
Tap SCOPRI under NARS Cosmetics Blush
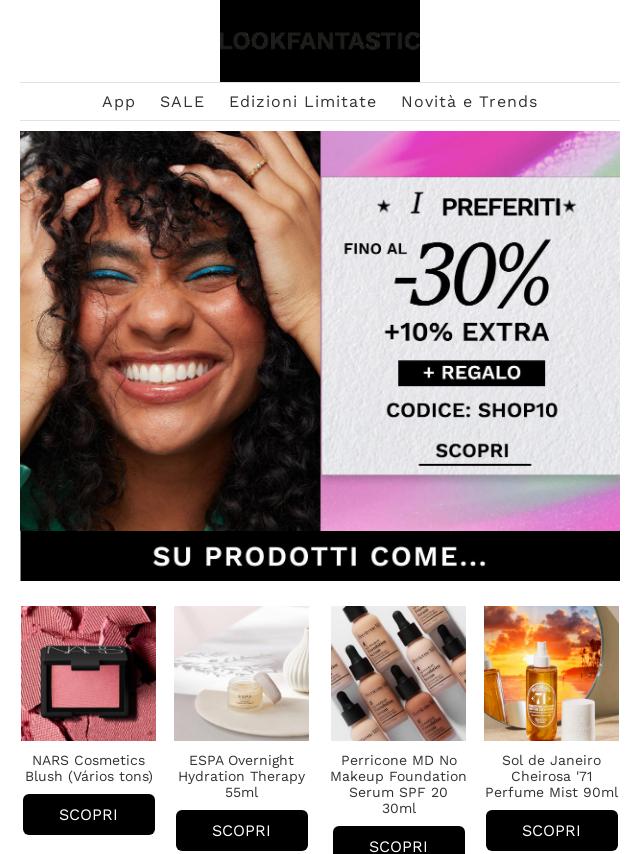click(88, 814)
